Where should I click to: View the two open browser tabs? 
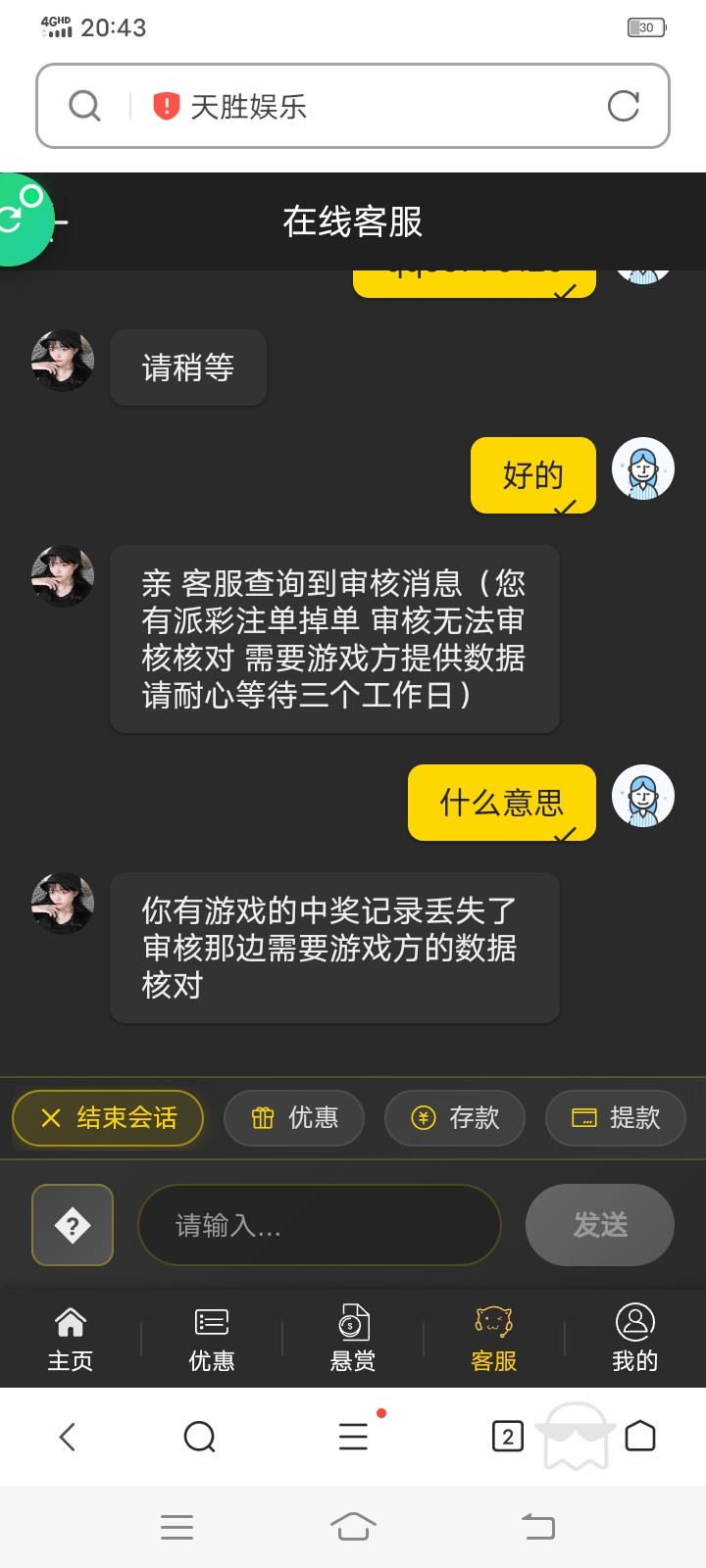[507, 1437]
